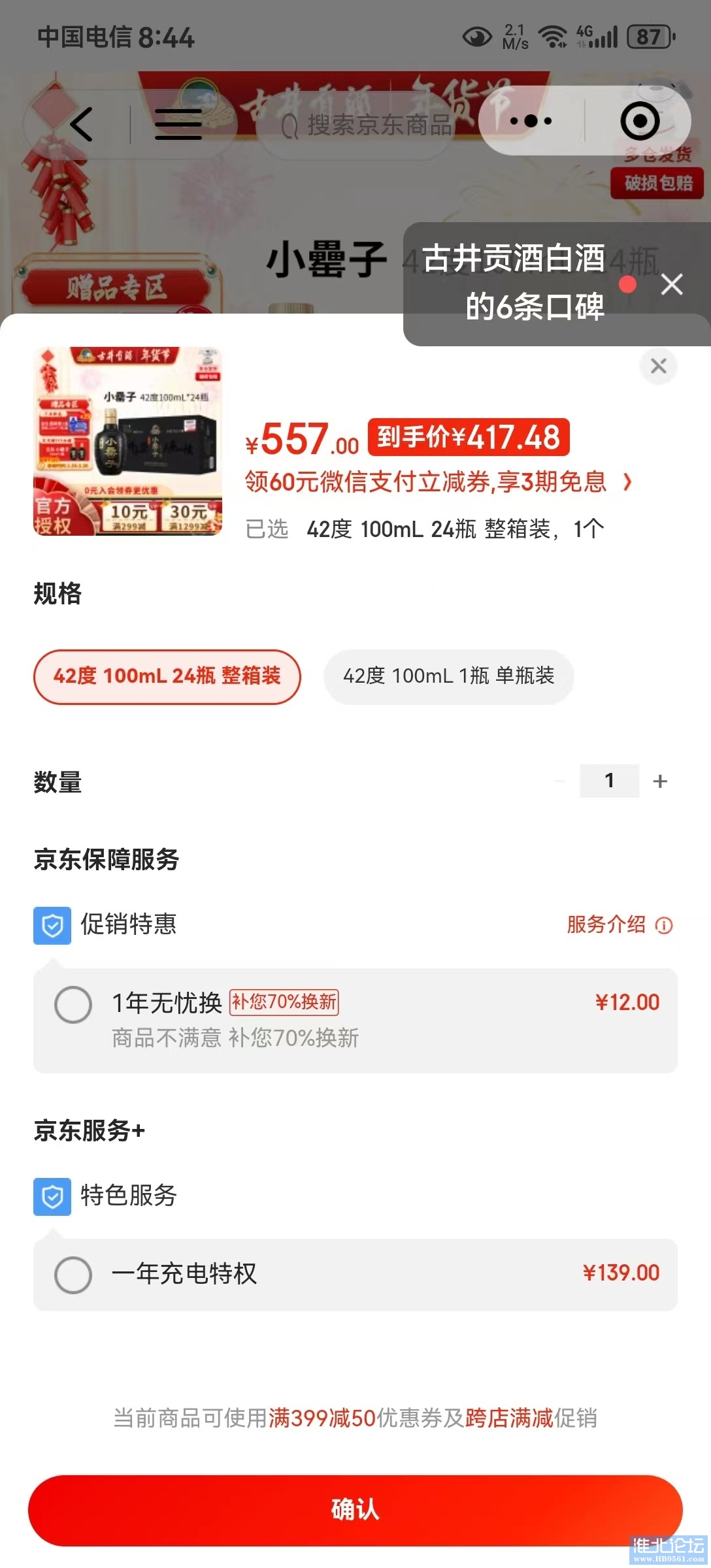The image size is (711, 1568).
Task: Select 42度 100mL 24瓶 整箱装 spec
Action: click(167, 676)
